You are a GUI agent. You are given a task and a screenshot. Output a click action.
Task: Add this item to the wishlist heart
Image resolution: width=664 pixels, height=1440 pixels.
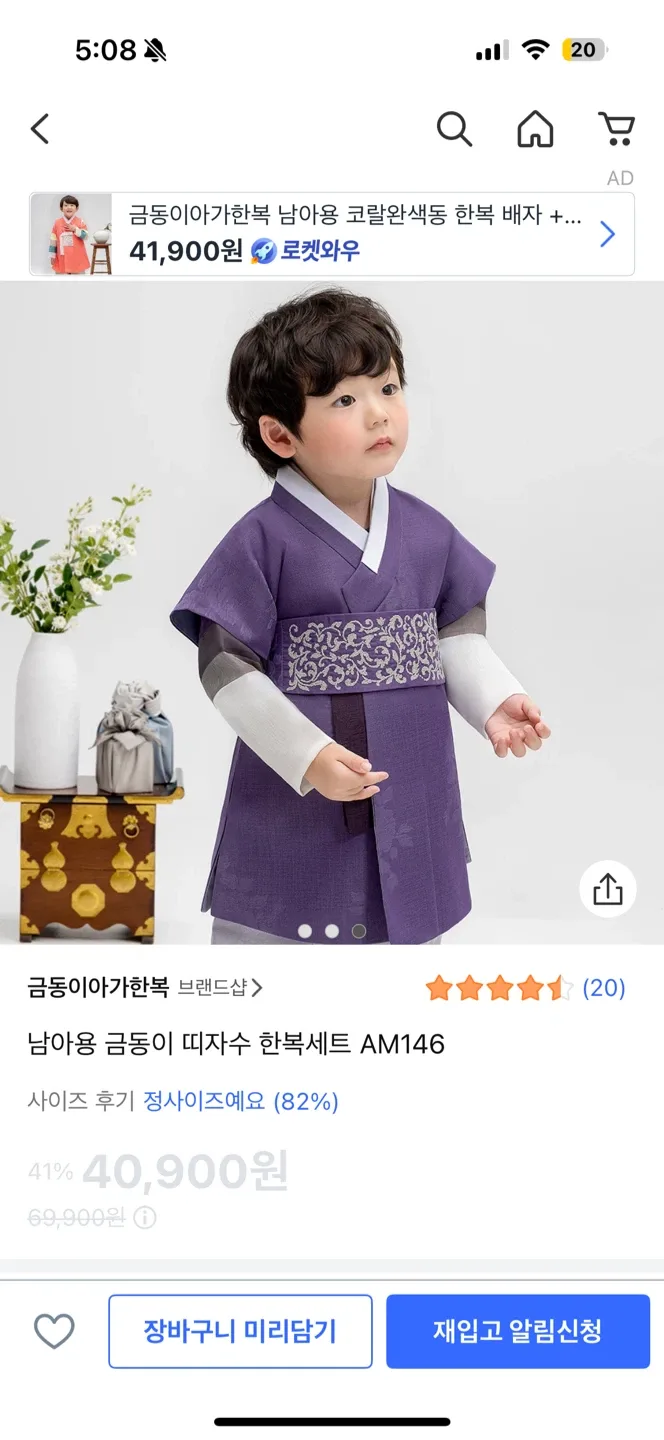coord(54,1331)
